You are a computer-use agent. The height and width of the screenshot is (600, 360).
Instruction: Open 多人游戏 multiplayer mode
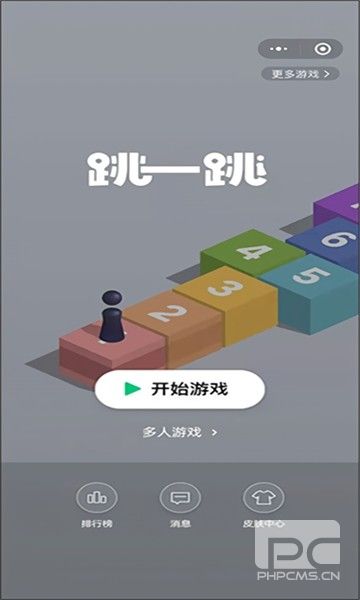180,433
